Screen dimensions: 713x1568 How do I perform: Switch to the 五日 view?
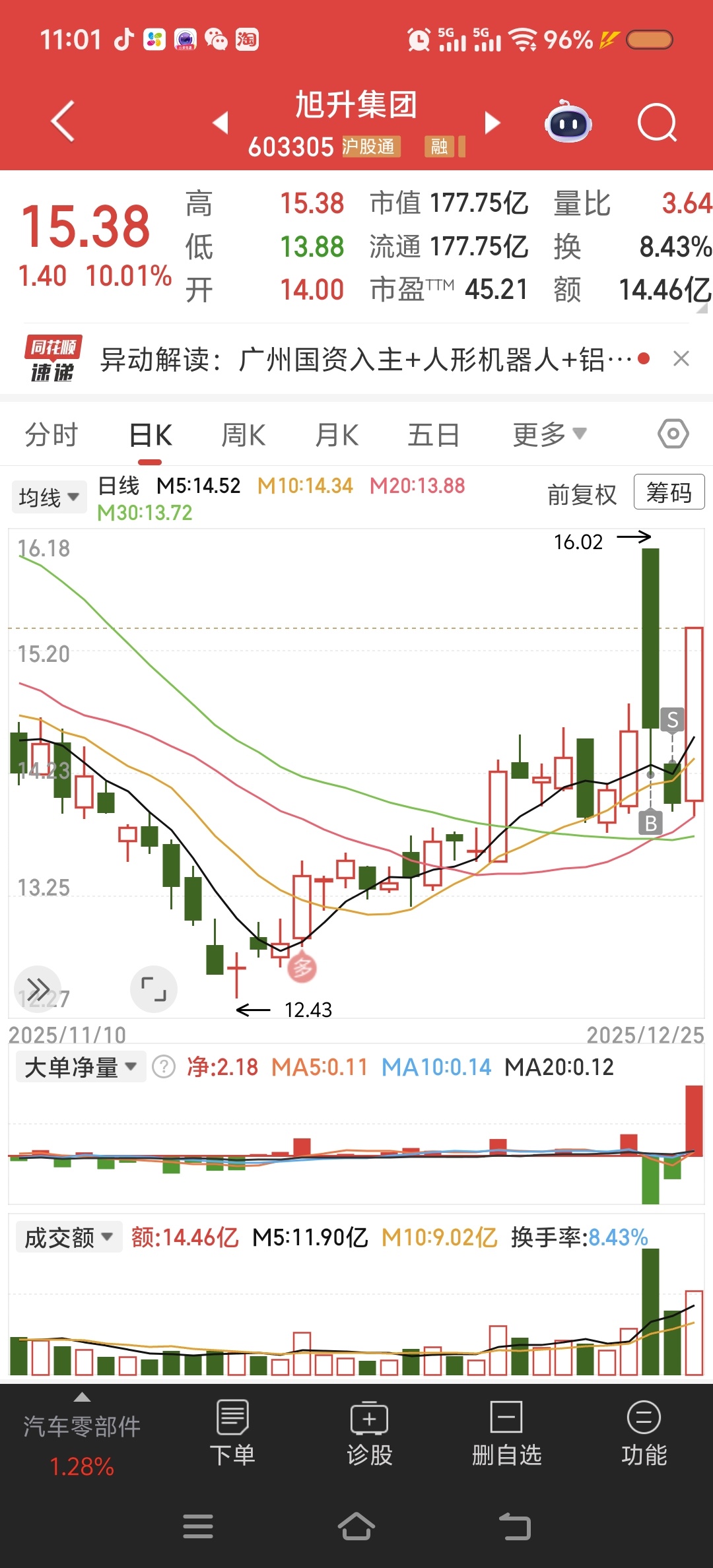(433, 435)
